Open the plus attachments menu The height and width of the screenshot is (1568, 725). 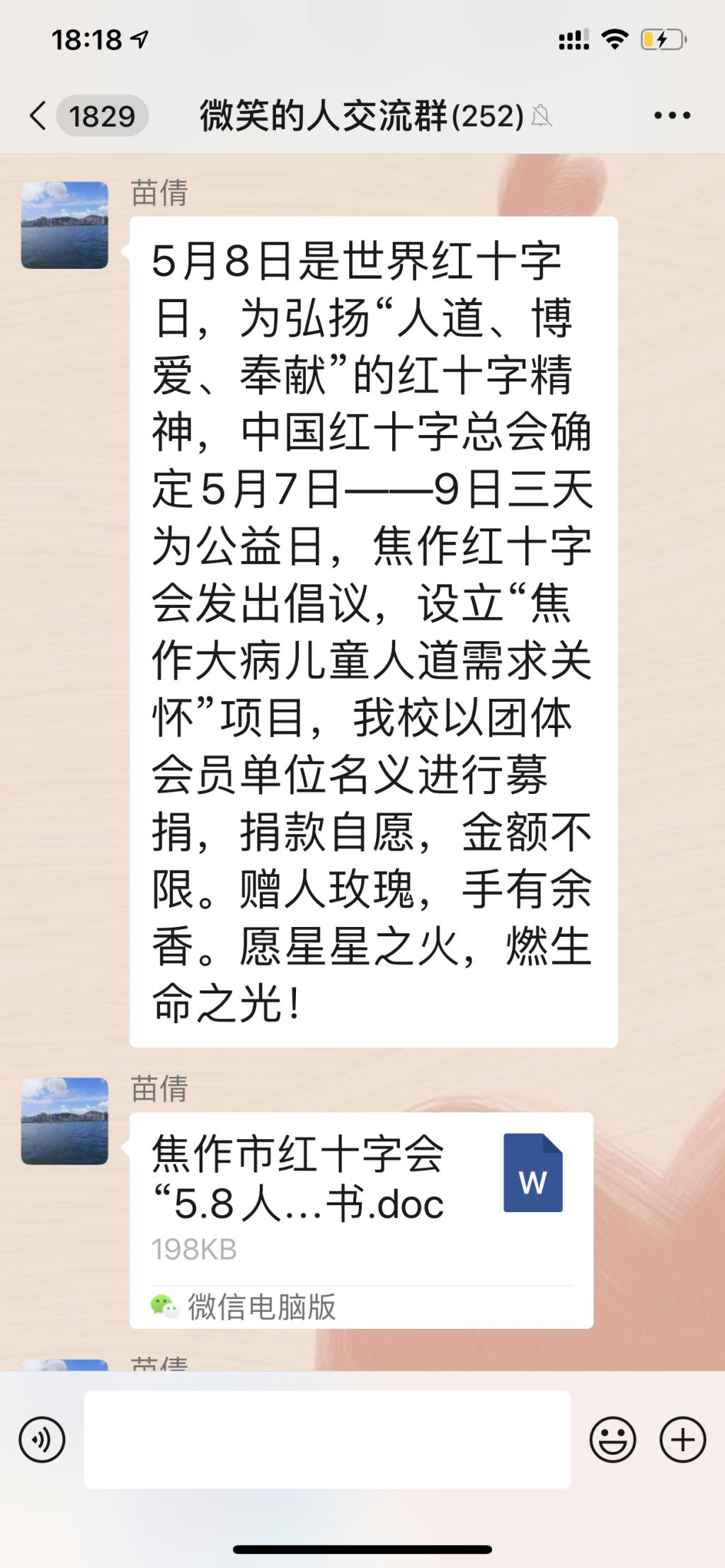683,1439
